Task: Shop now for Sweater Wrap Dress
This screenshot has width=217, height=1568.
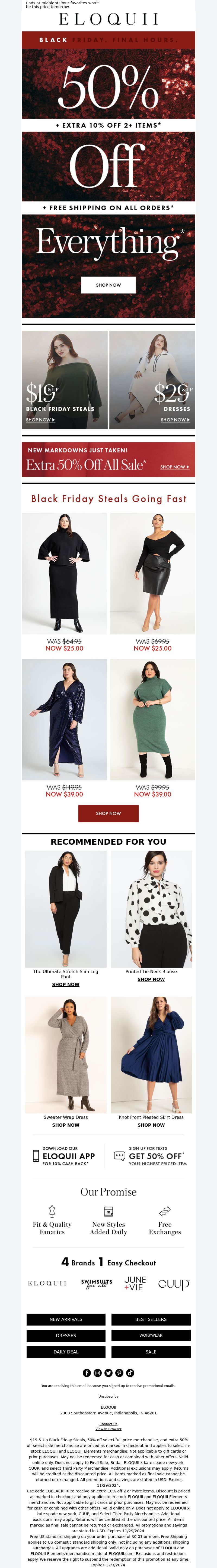Action: click(66, 1125)
